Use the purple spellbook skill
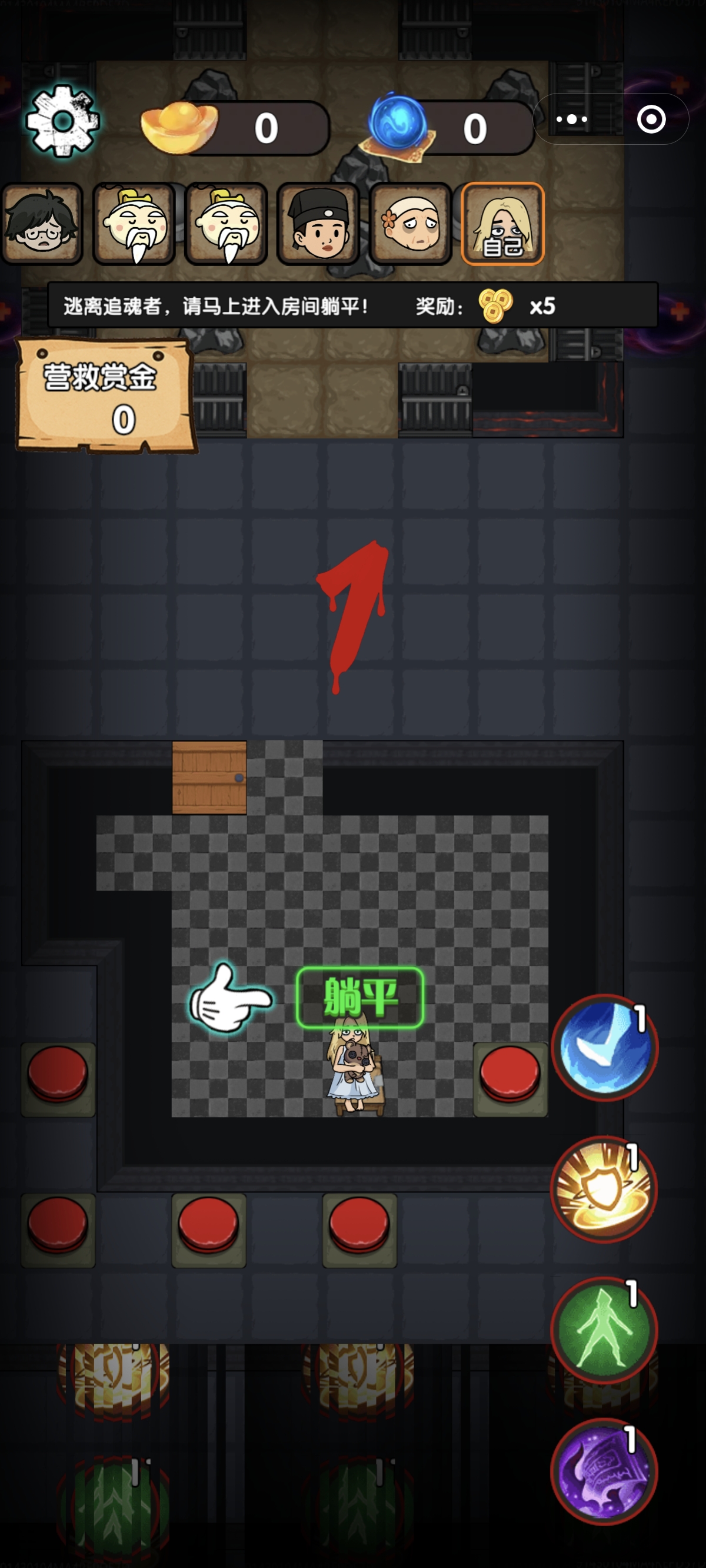The image size is (706, 1568). tap(604, 1471)
